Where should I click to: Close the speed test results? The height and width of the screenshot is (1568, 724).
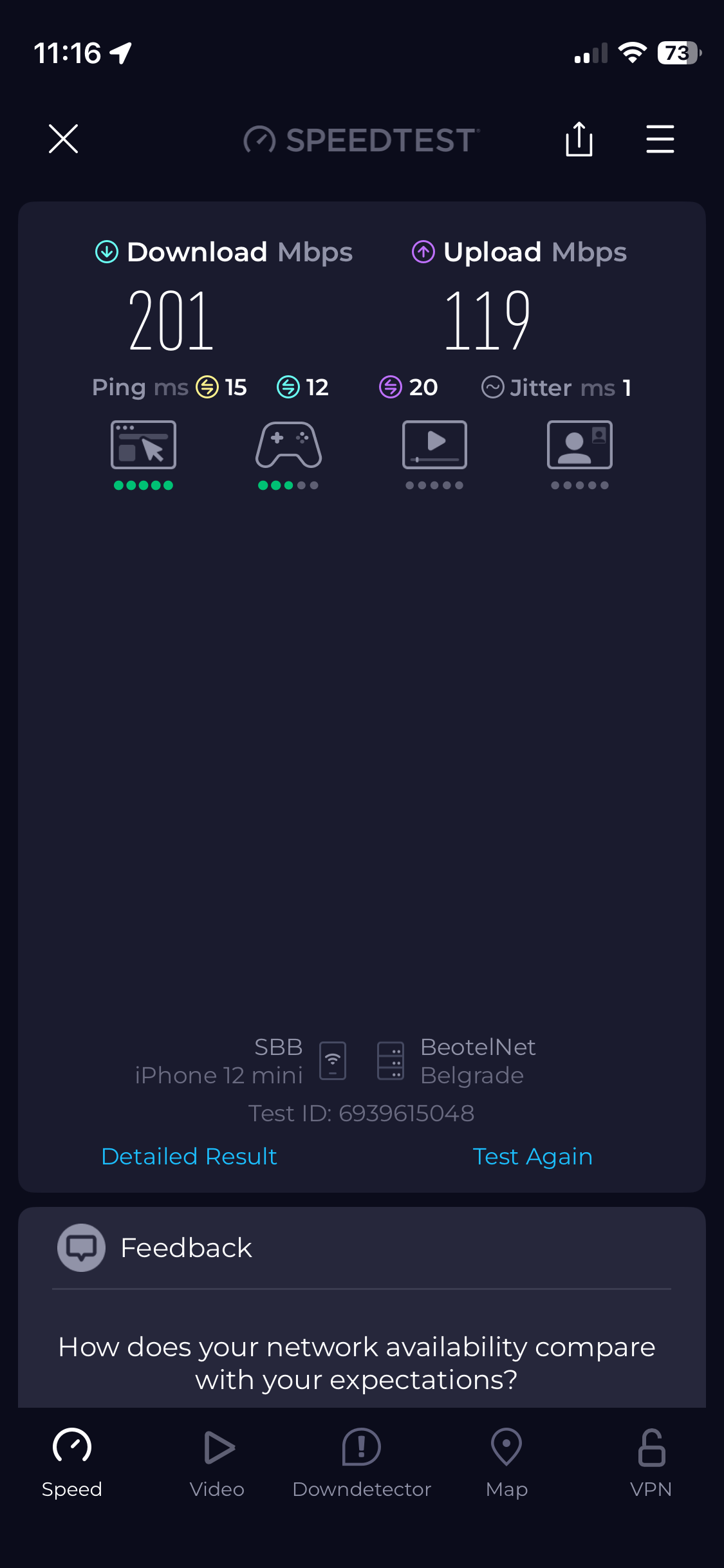pos(63,139)
